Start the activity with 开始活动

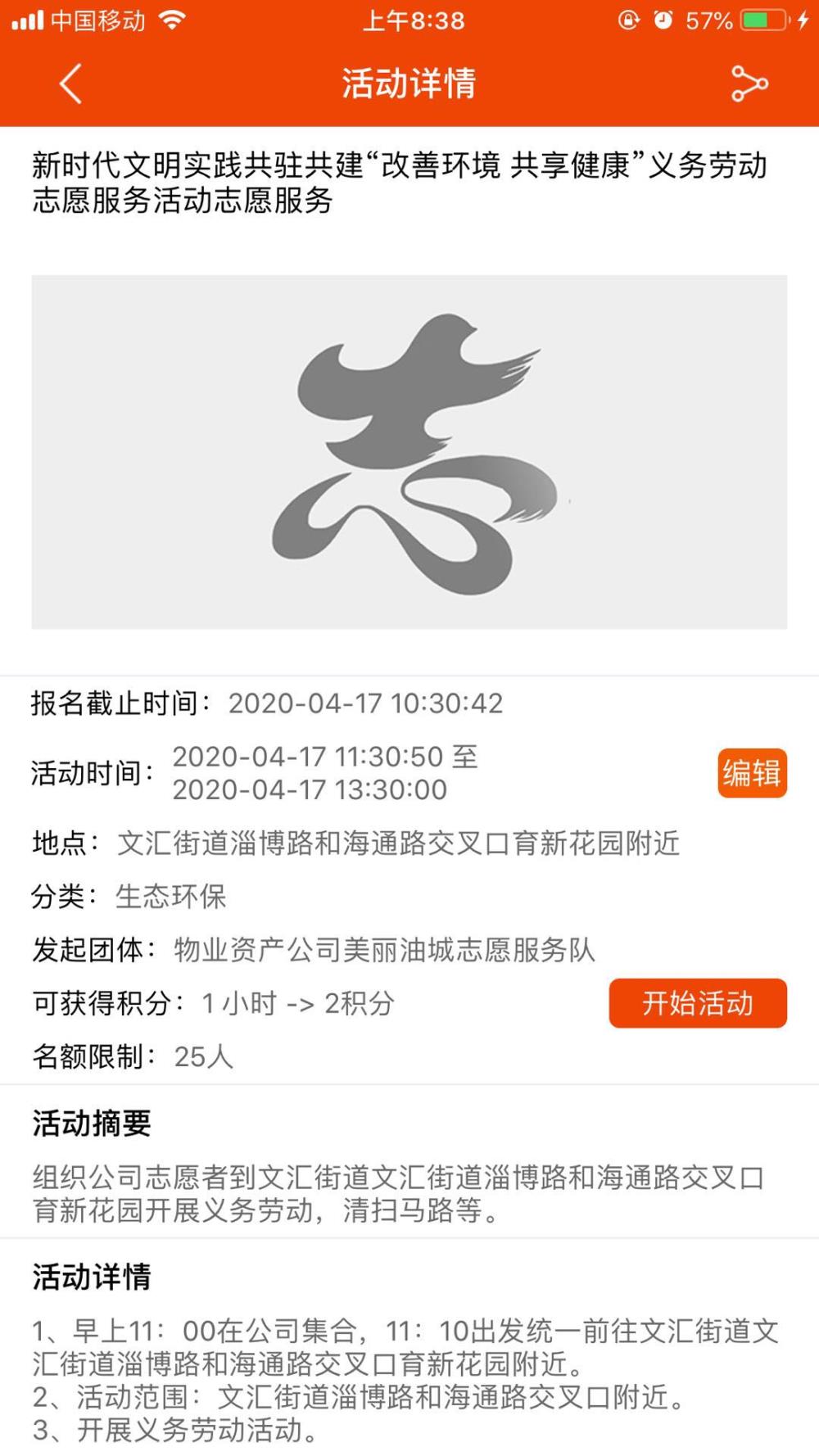click(x=698, y=1003)
